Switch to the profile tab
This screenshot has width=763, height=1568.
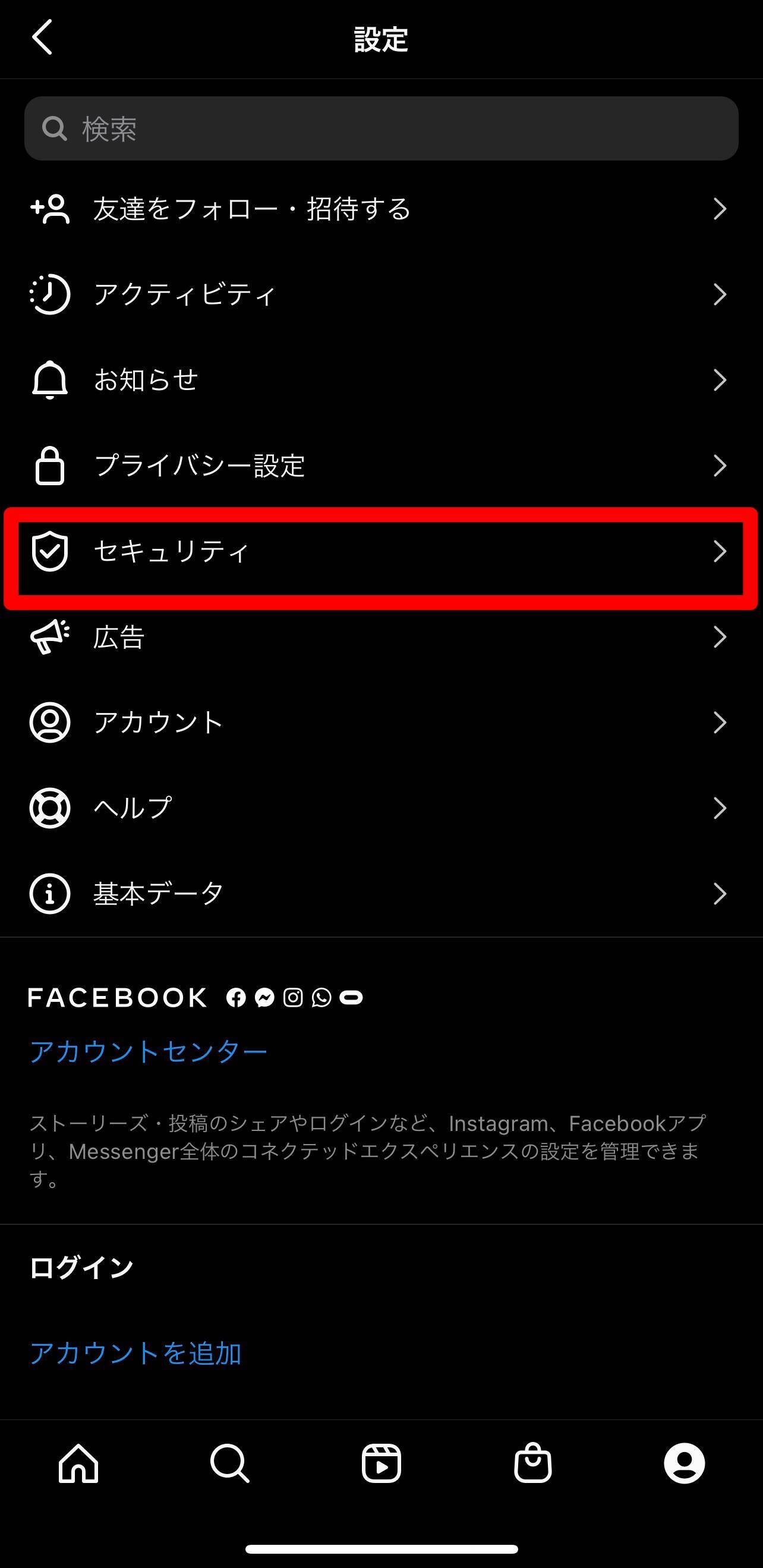pyautogui.click(x=685, y=1463)
